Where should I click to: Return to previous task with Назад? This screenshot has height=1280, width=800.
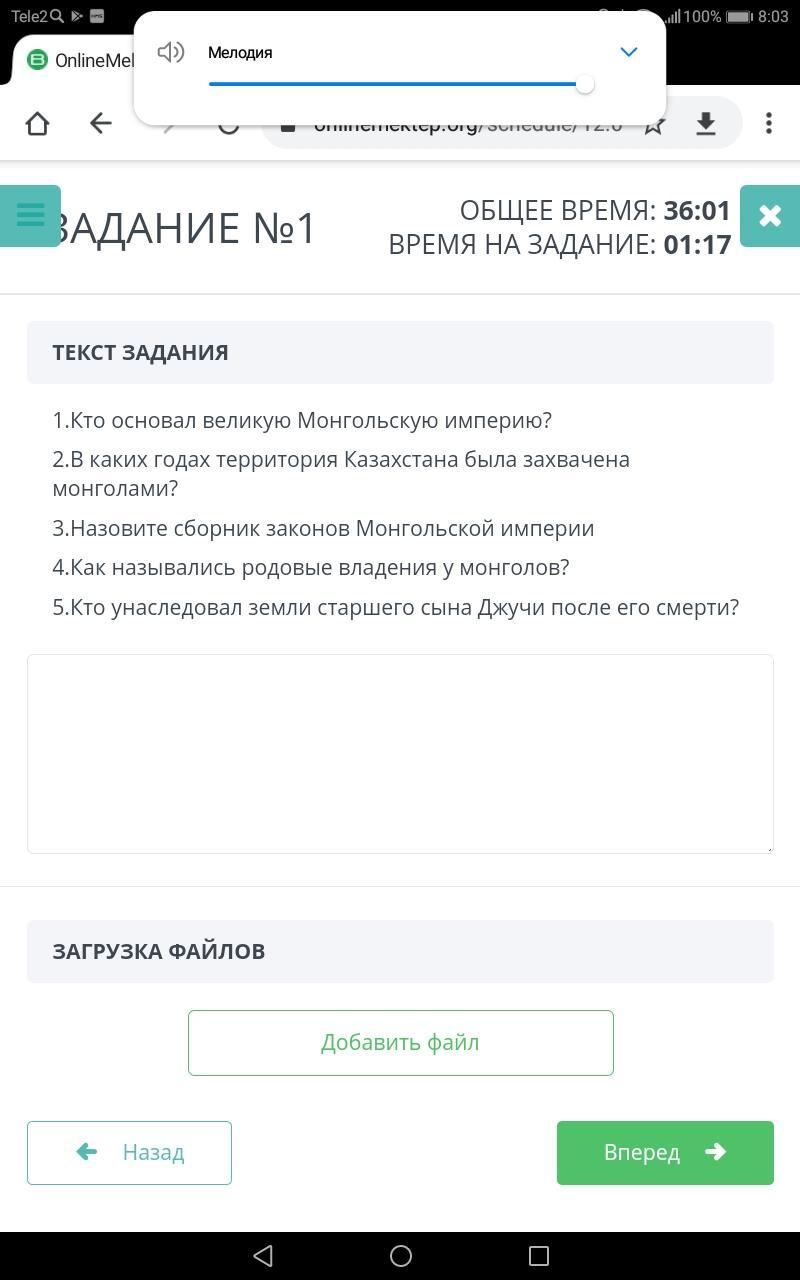click(129, 1152)
